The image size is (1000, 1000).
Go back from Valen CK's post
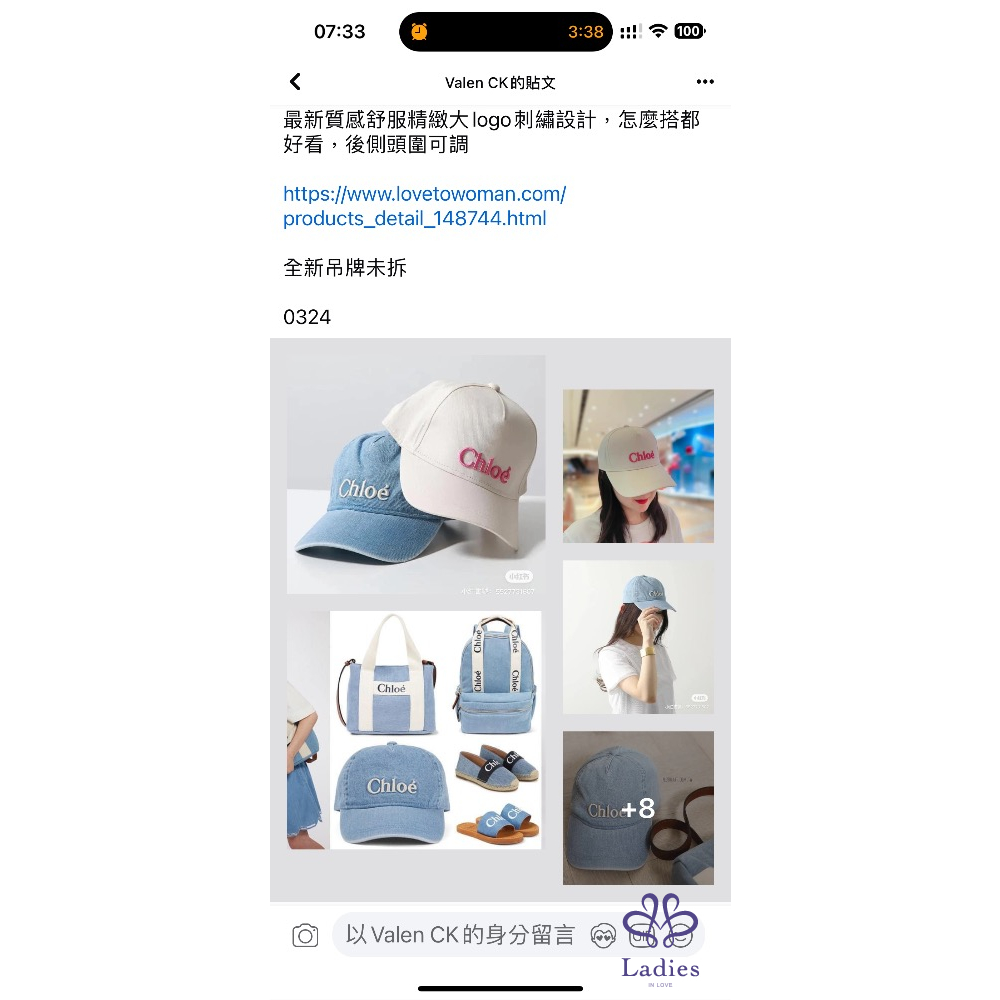295,82
